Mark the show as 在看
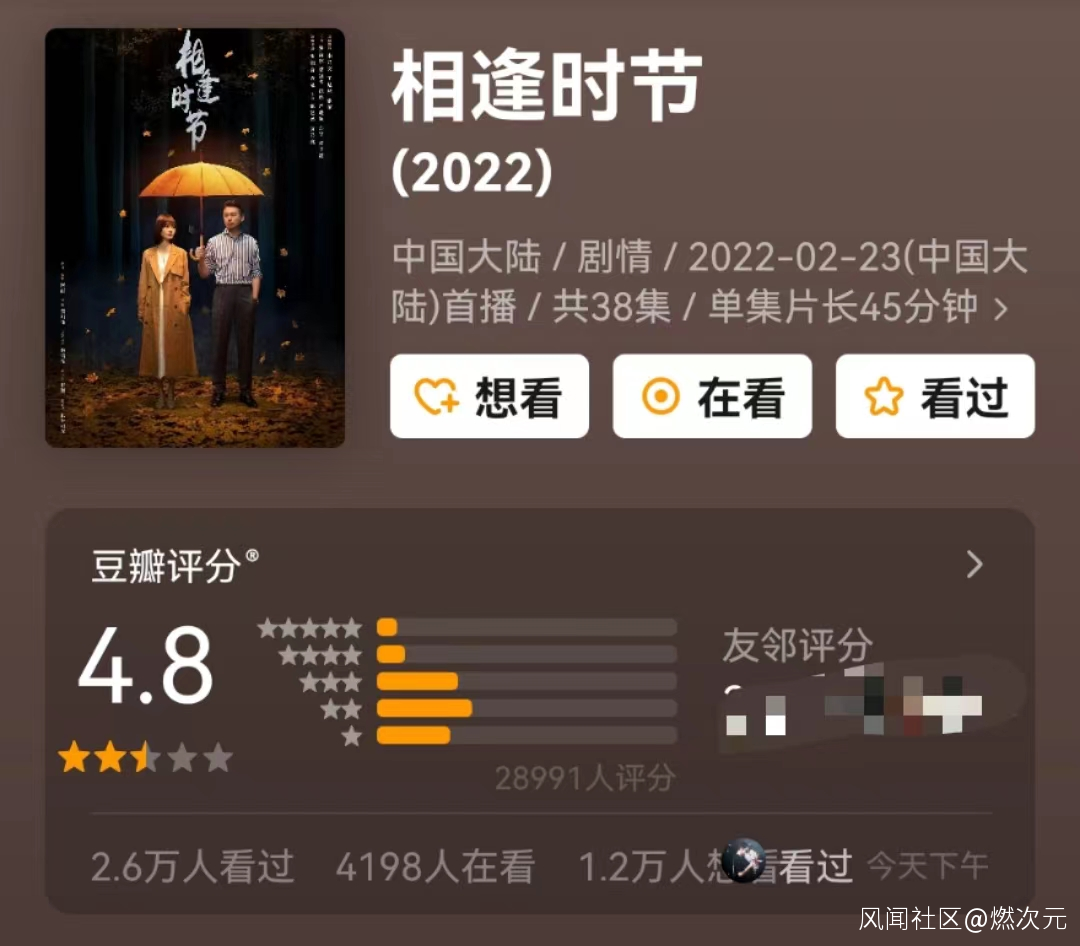Viewport: 1080px width, 946px height. pyautogui.click(x=712, y=396)
